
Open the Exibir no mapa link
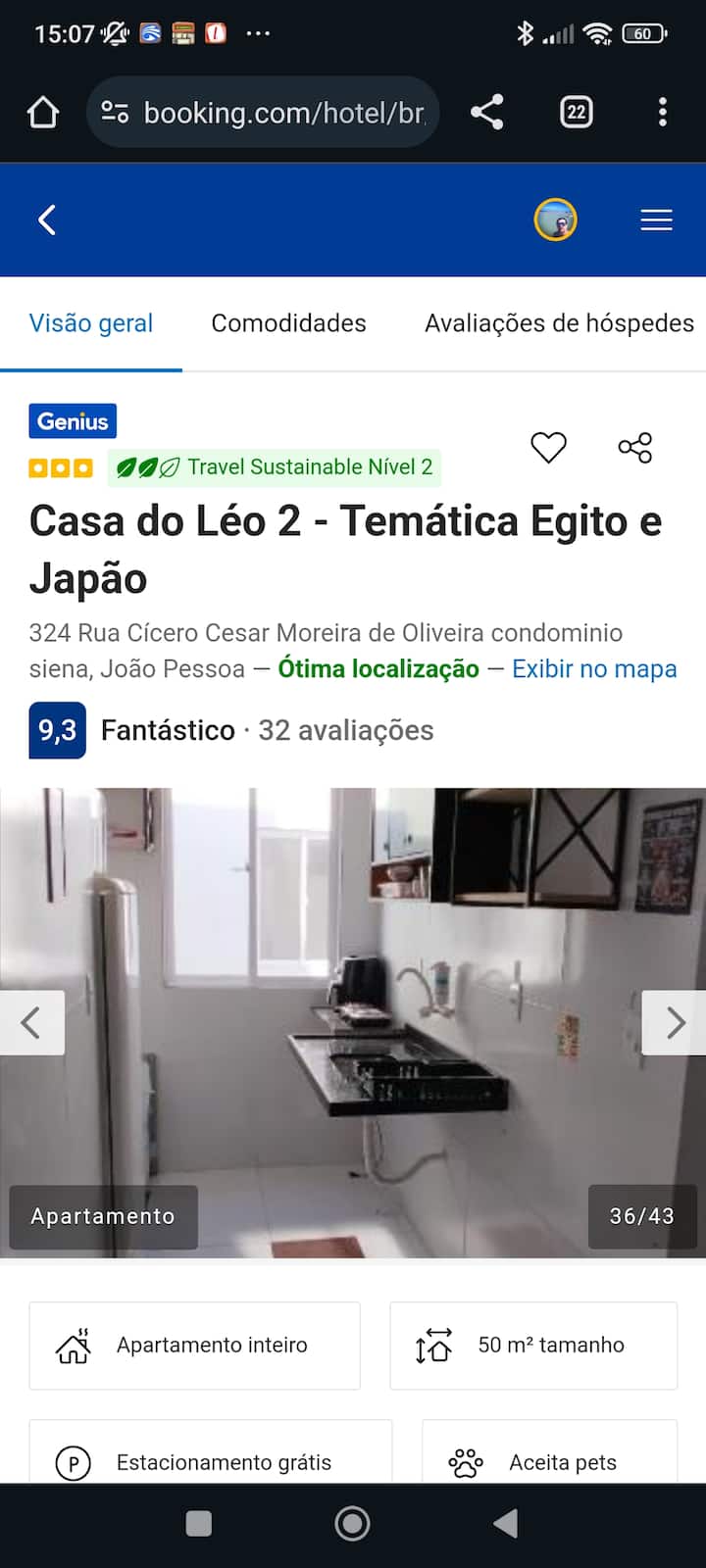point(594,668)
